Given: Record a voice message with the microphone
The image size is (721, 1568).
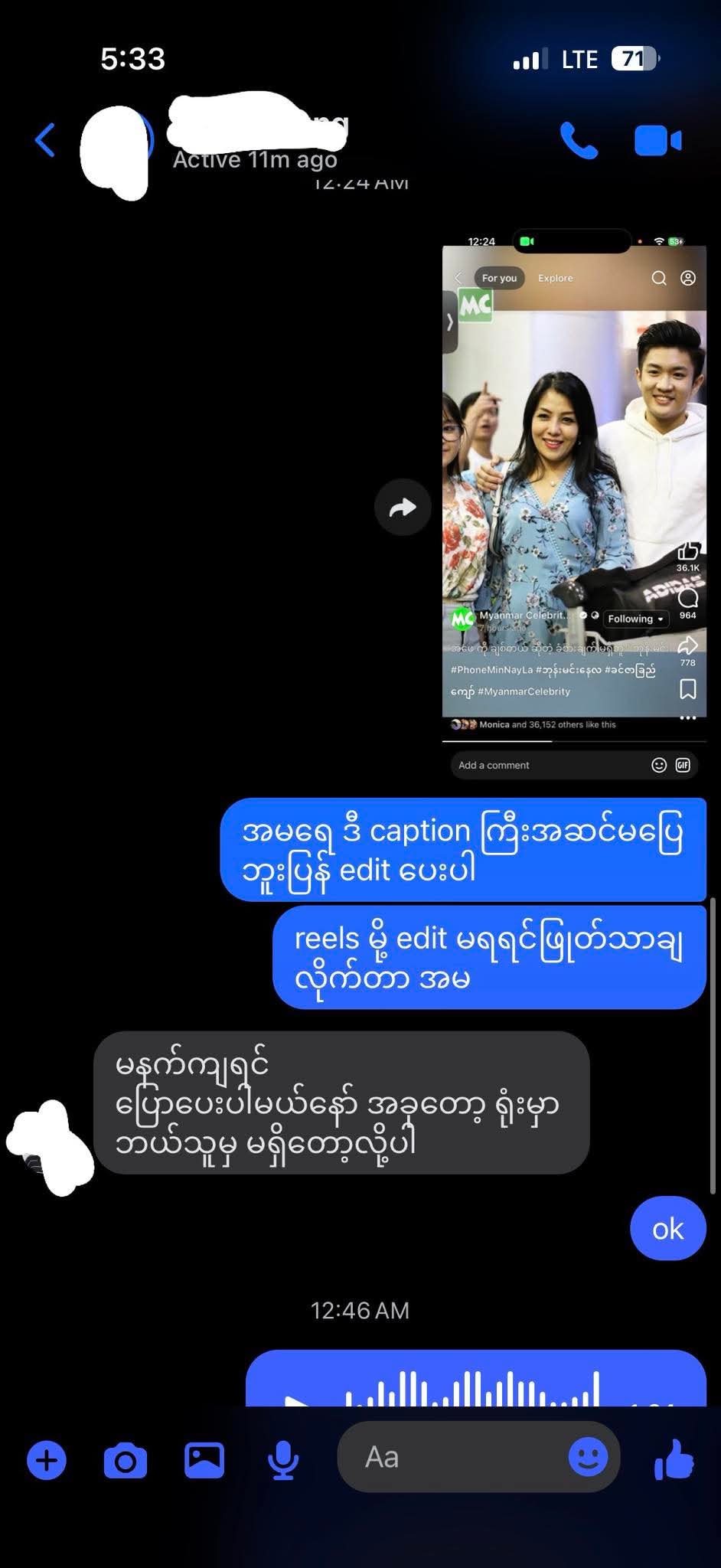Looking at the screenshot, I should point(282,1459).
